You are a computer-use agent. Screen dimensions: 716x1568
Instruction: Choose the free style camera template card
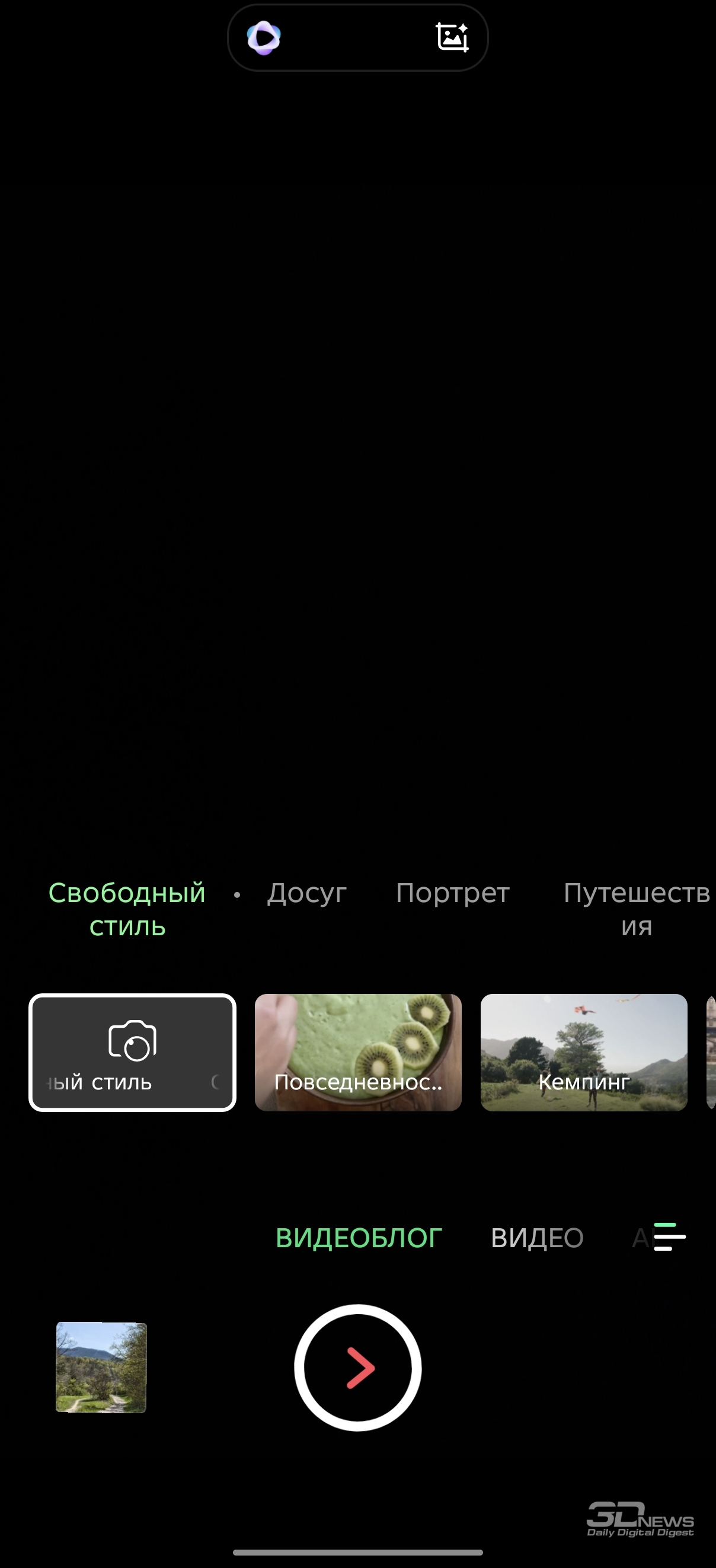click(x=132, y=1053)
